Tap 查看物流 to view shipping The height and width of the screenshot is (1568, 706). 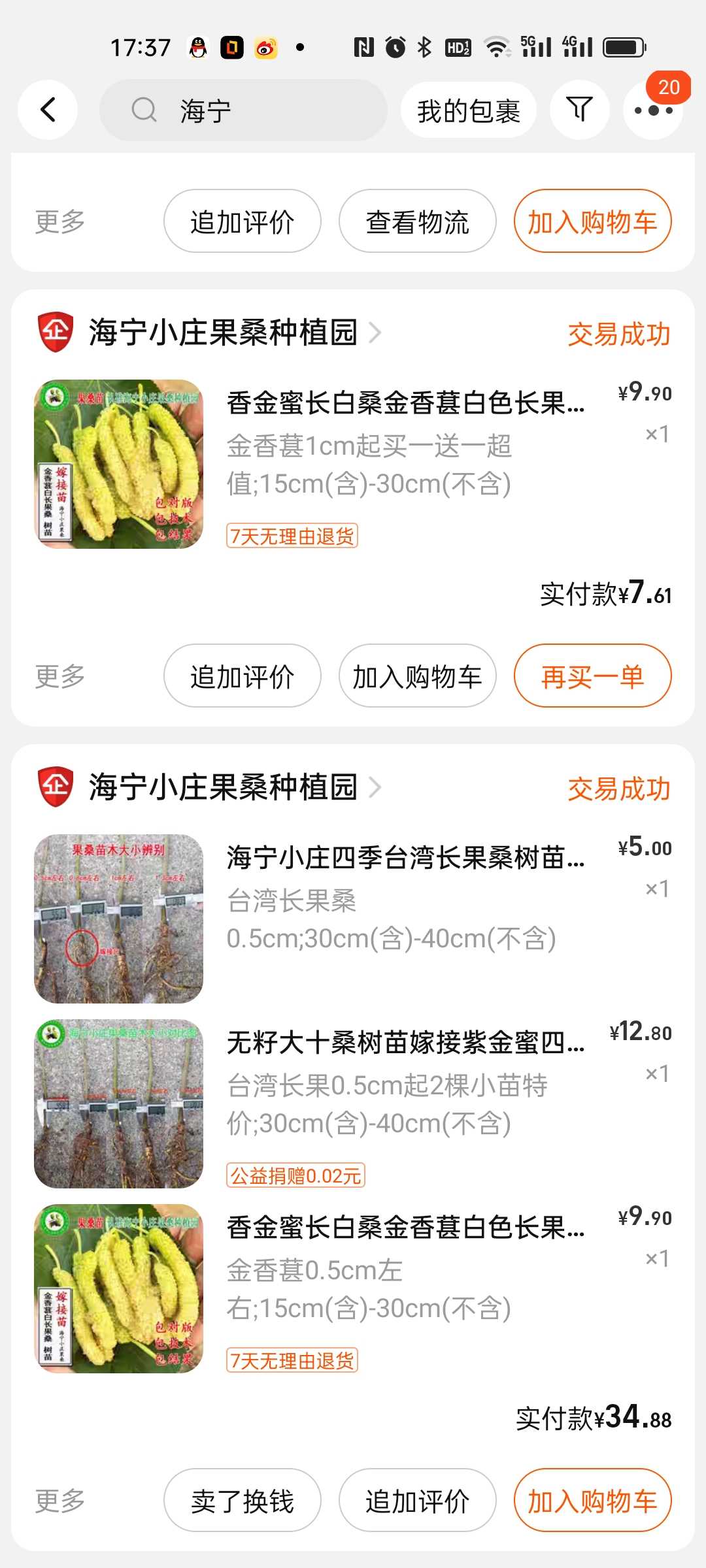point(417,221)
